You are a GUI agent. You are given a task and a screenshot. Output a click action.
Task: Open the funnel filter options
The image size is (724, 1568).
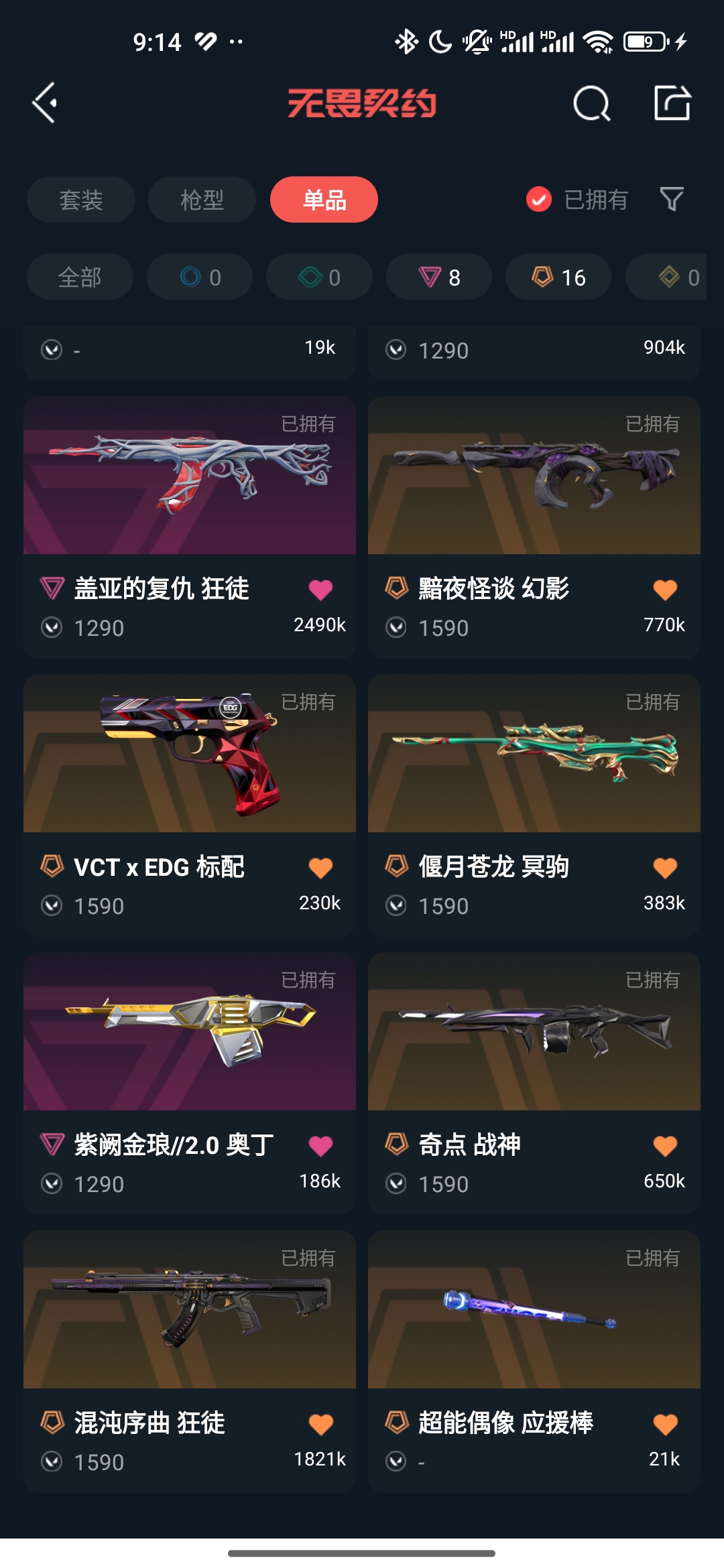click(672, 200)
